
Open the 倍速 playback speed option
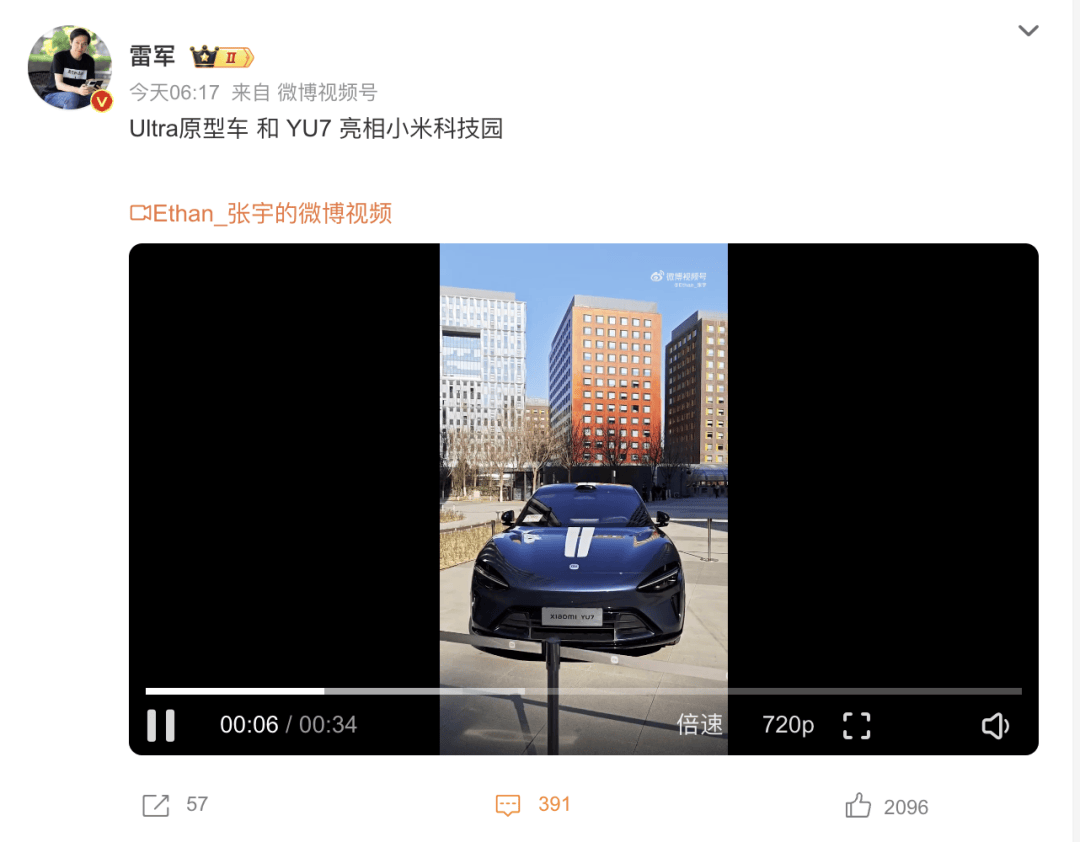(700, 725)
